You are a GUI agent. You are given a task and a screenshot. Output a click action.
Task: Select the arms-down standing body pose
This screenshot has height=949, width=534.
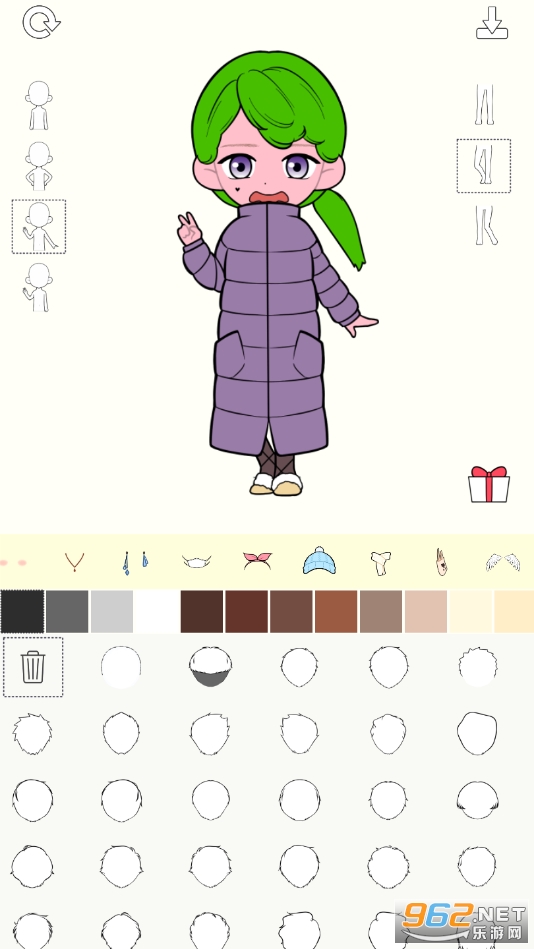coord(39,105)
